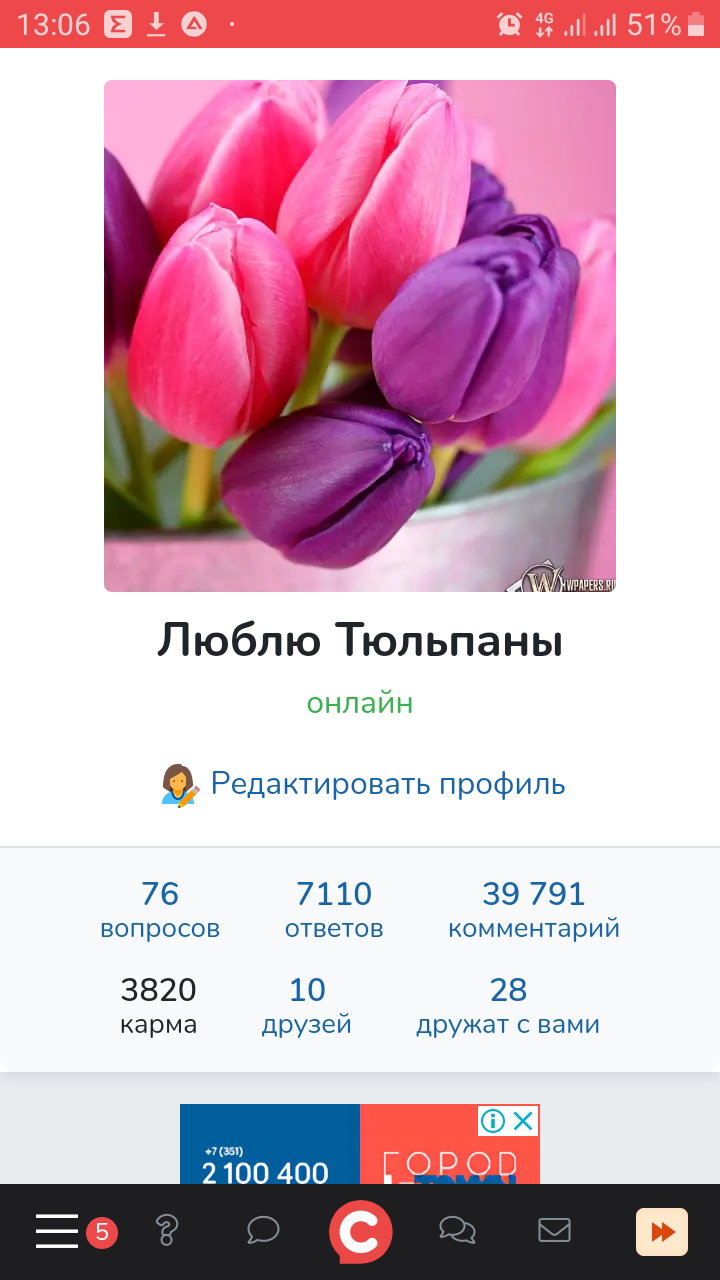
Task: Open the single speech bubble section
Action: coord(263,1231)
